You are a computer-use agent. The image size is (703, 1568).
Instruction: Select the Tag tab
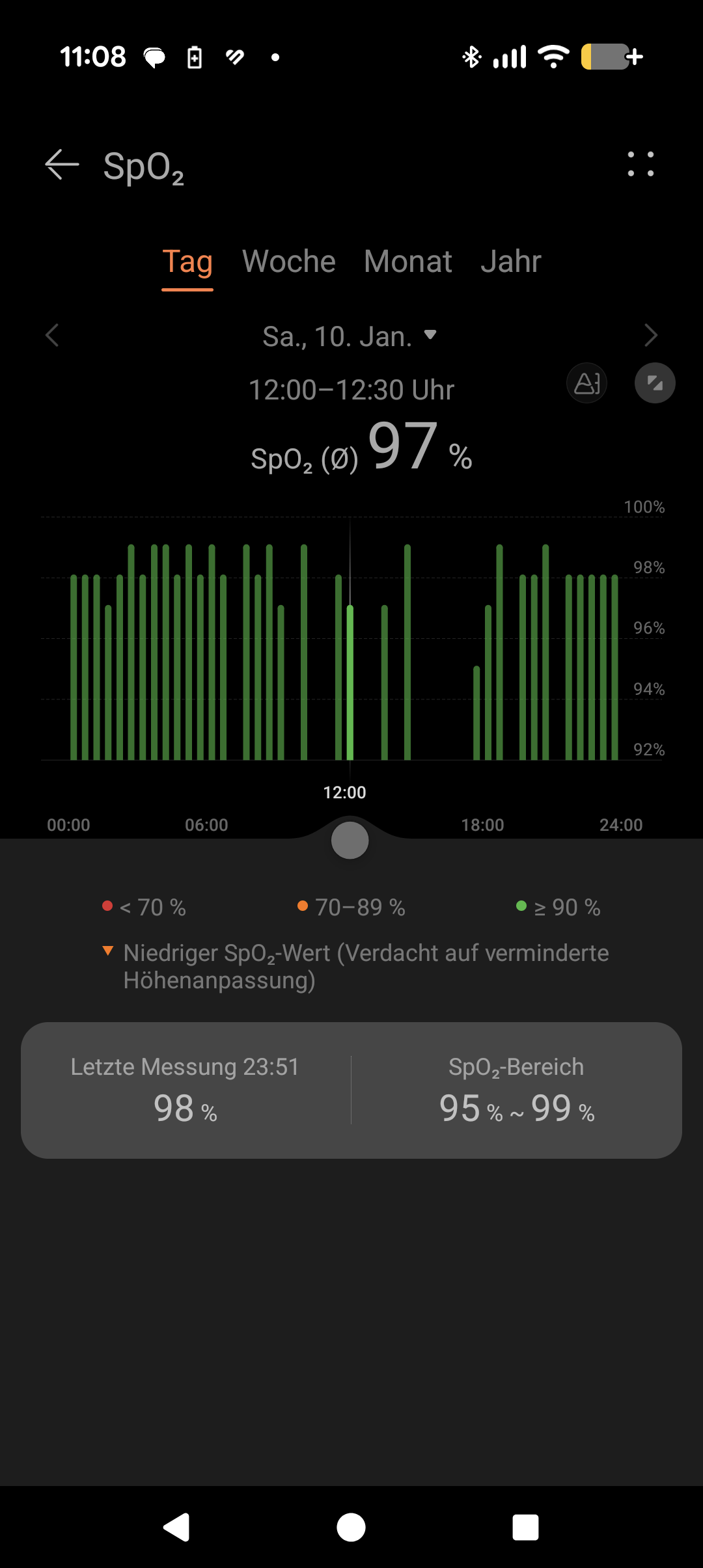[x=187, y=262]
